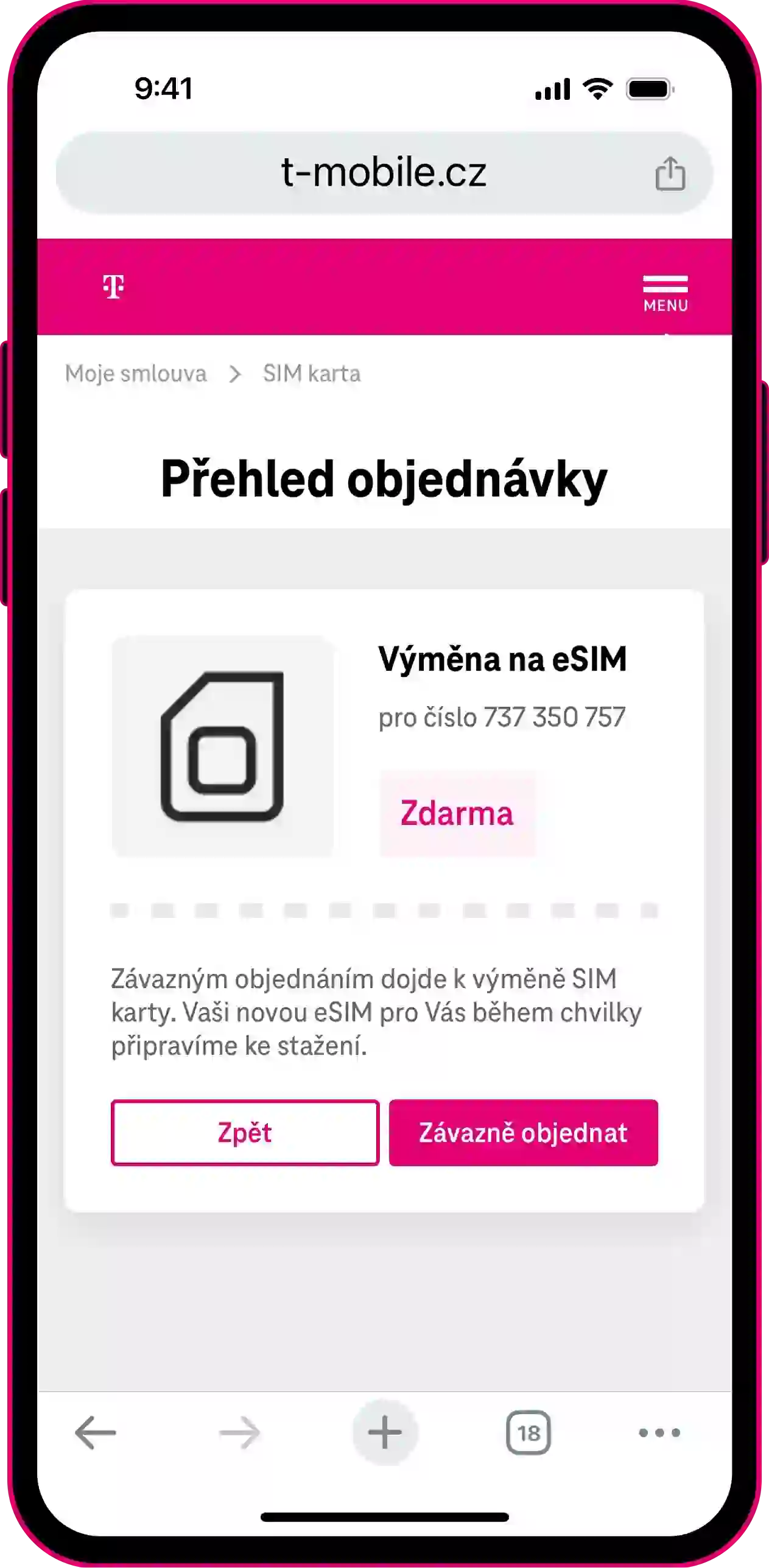This screenshot has width=769, height=1568.
Task: Go to the SIM karta breadcrumb
Action: [312, 373]
